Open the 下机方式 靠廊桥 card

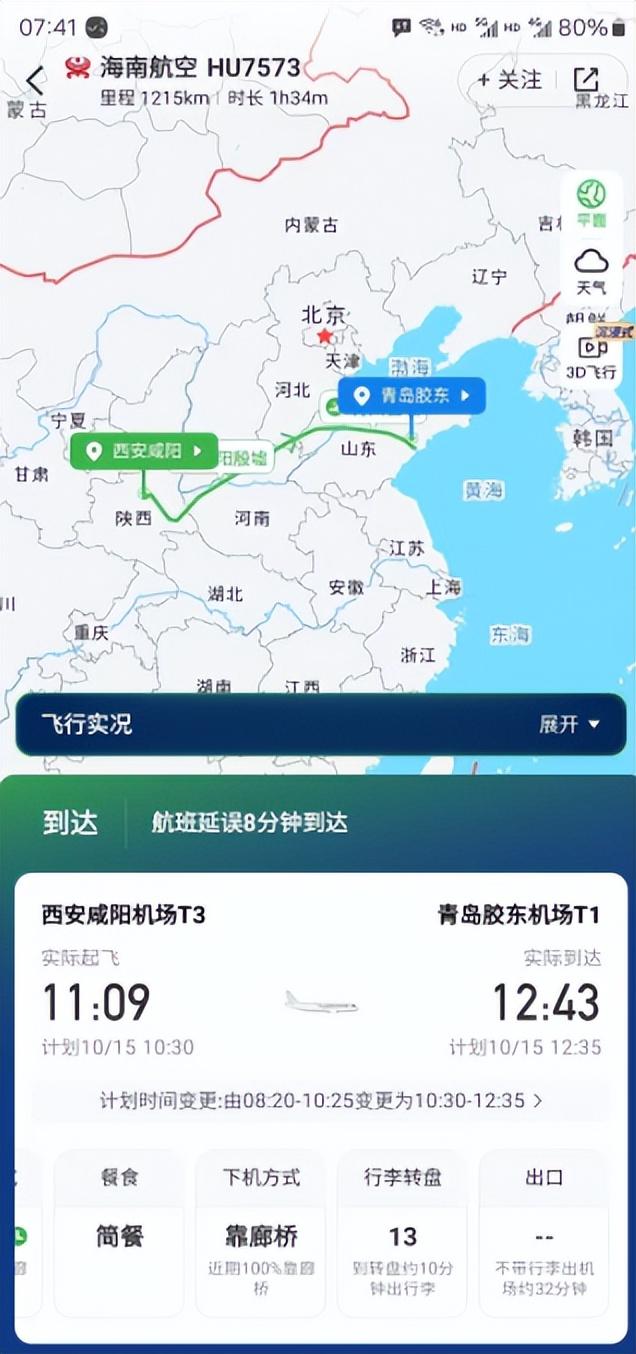(261, 1232)
